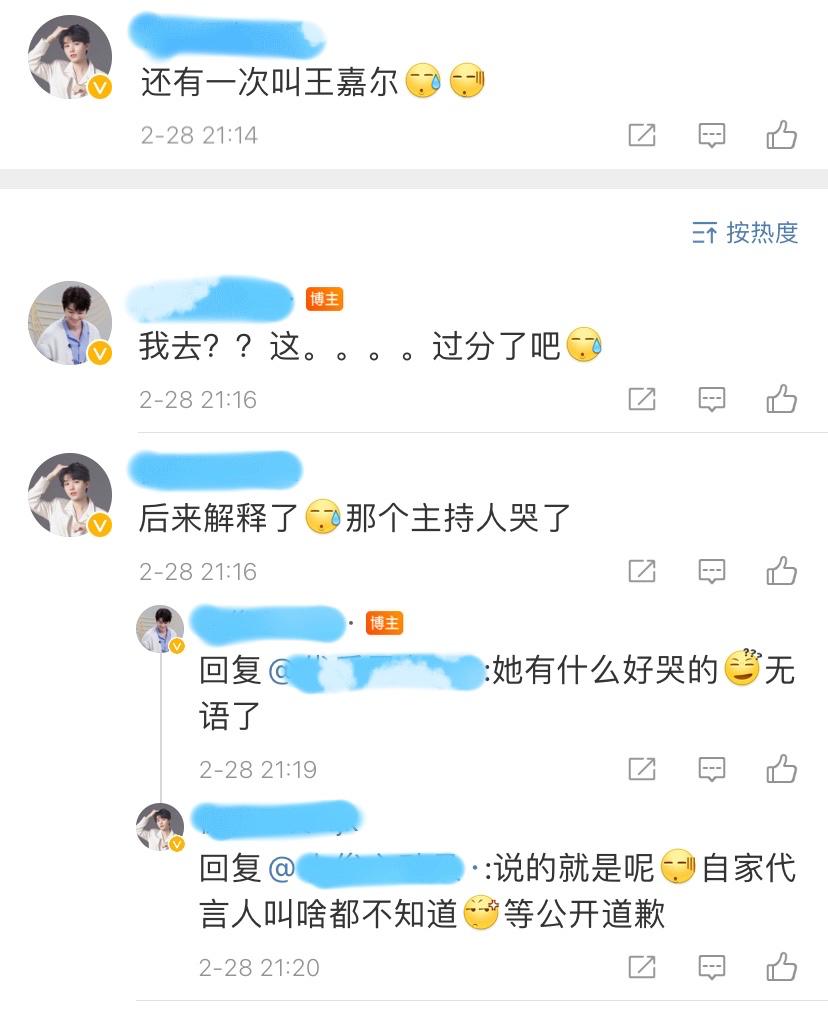Viewport: 828px width, 1010px height.
Task: Share the "还有一次叫王嘉尔" comment via forward icon
Action: point(642,134)
